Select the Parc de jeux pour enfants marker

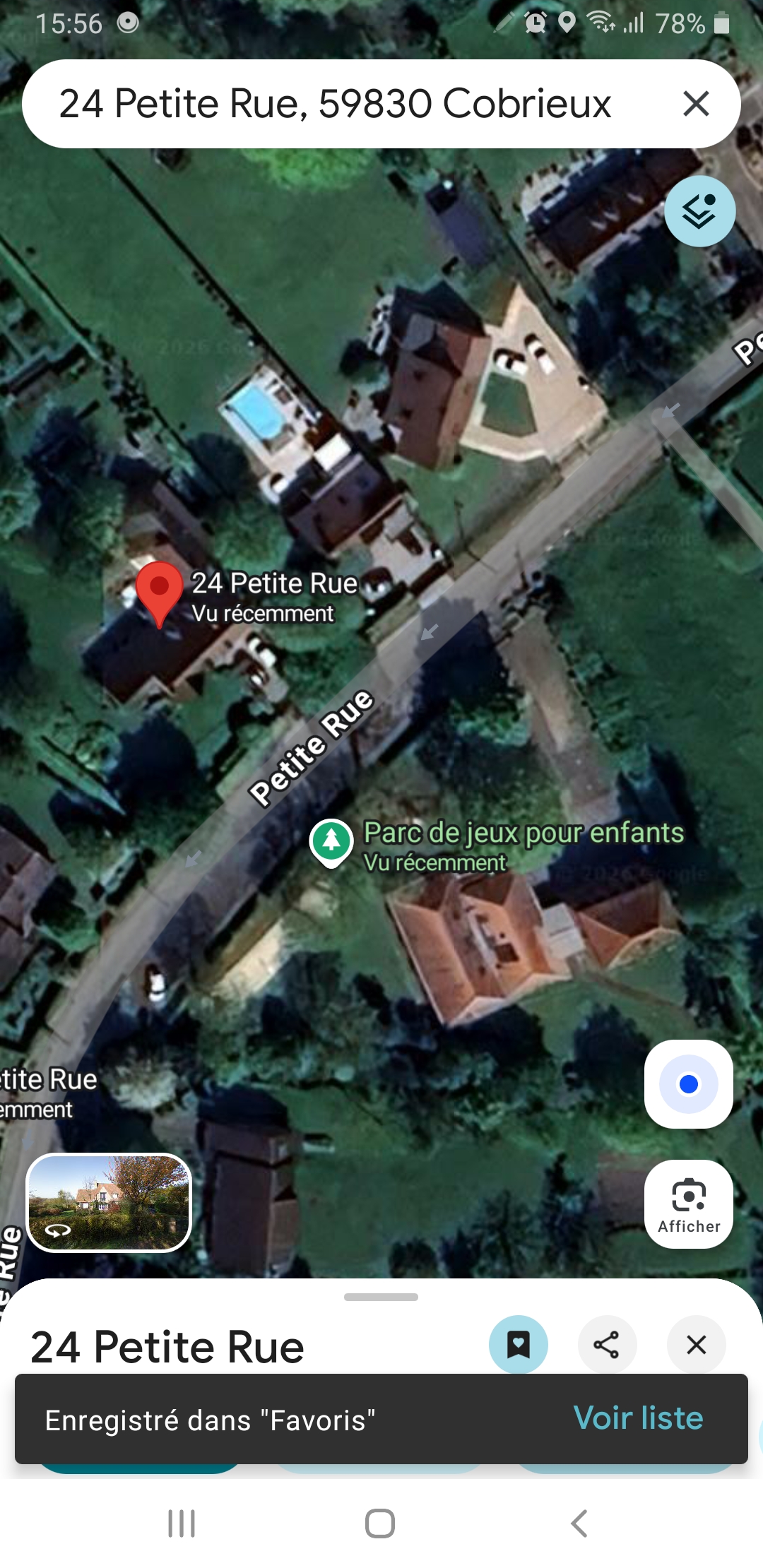click(331, 841)
